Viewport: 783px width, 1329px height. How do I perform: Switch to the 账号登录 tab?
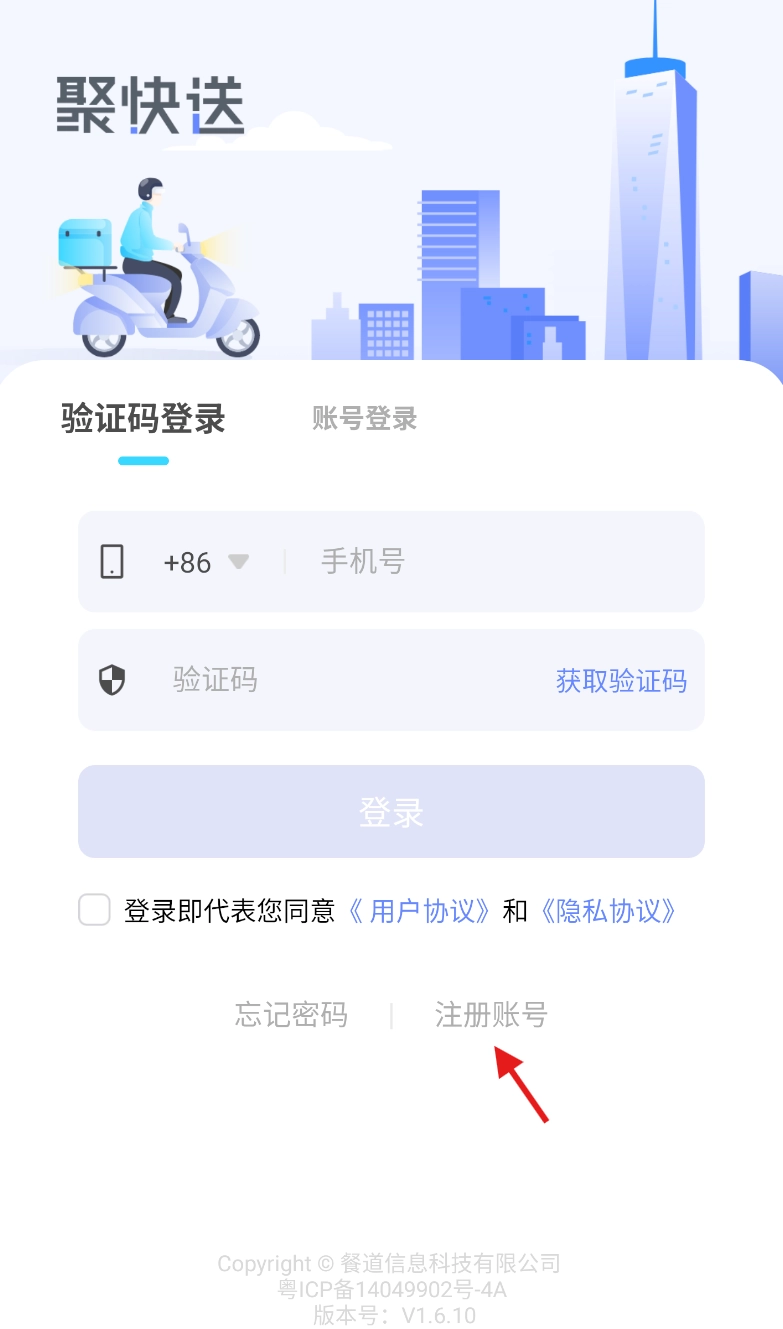364,419
